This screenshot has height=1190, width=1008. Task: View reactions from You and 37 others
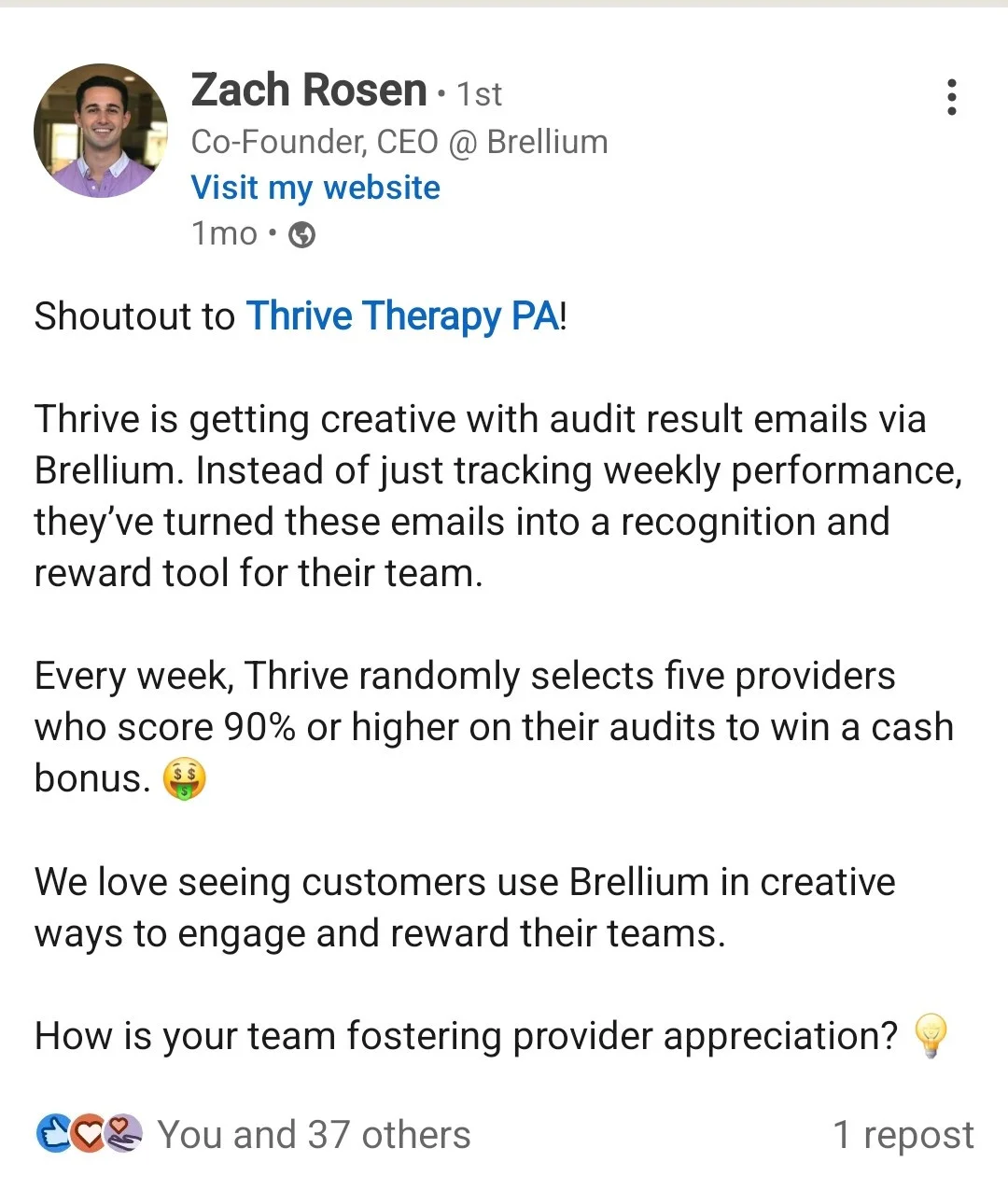313,1135
